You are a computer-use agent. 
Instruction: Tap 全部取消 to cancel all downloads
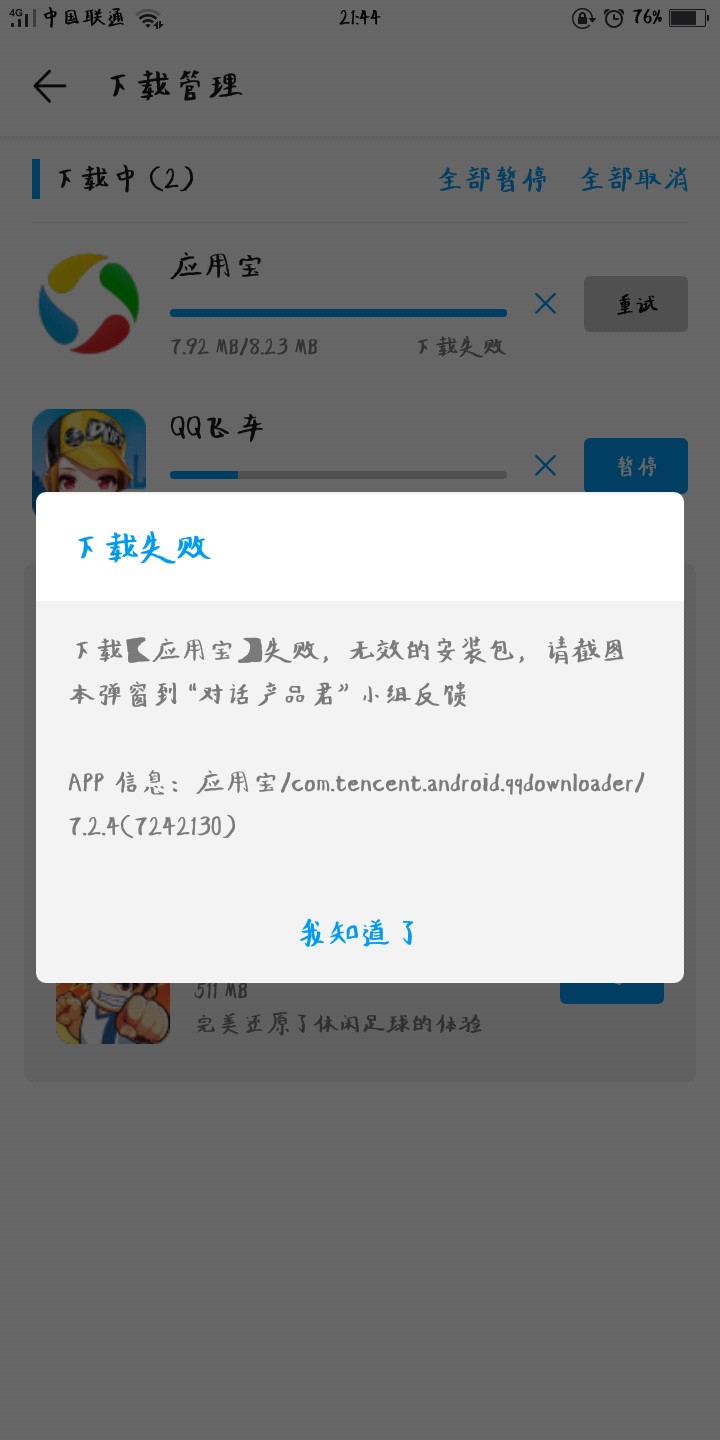(x=634, y=179)
